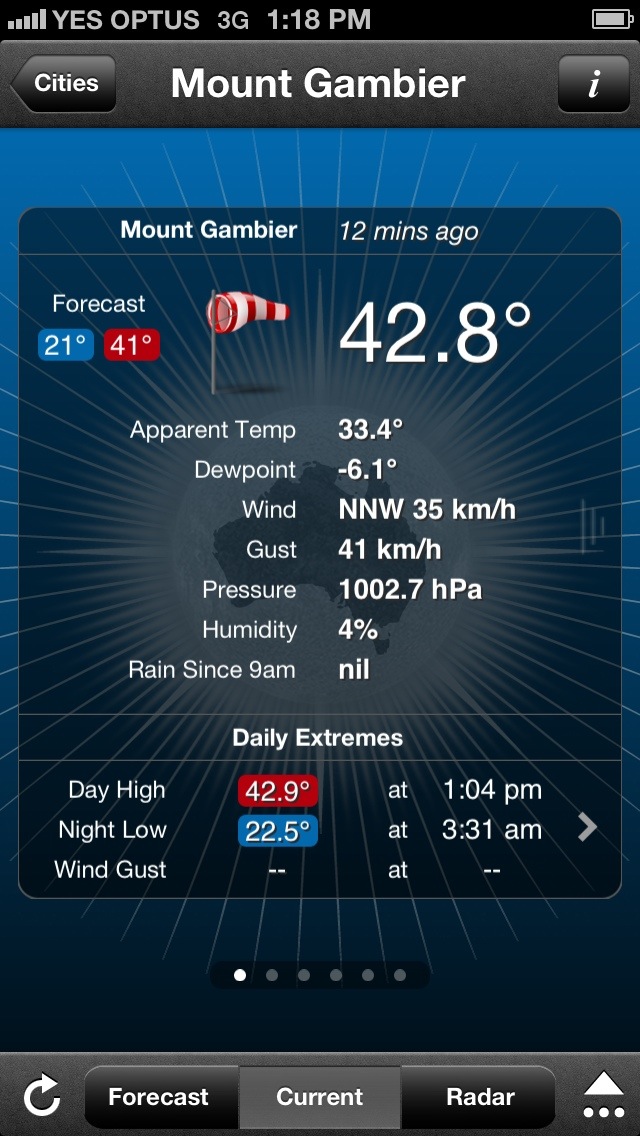Select the Current tab
The image size is (640, 1136).
(320, 1097)
